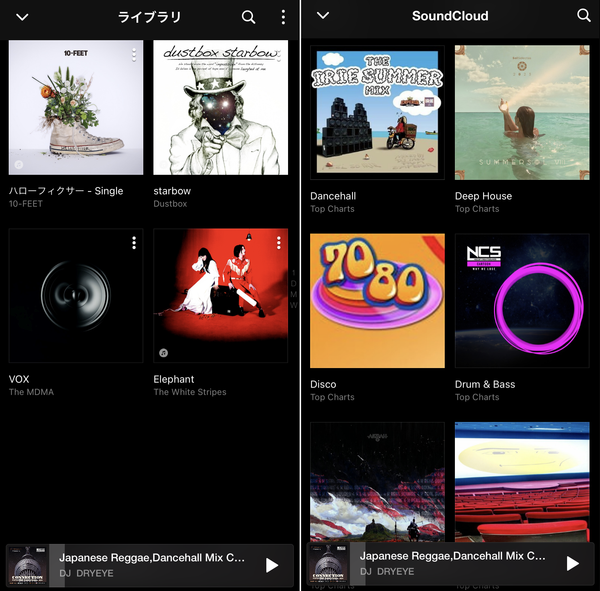Open the Deep House Top Charts
This screenshot has width=600, height=591.
[x=522, y=113]
